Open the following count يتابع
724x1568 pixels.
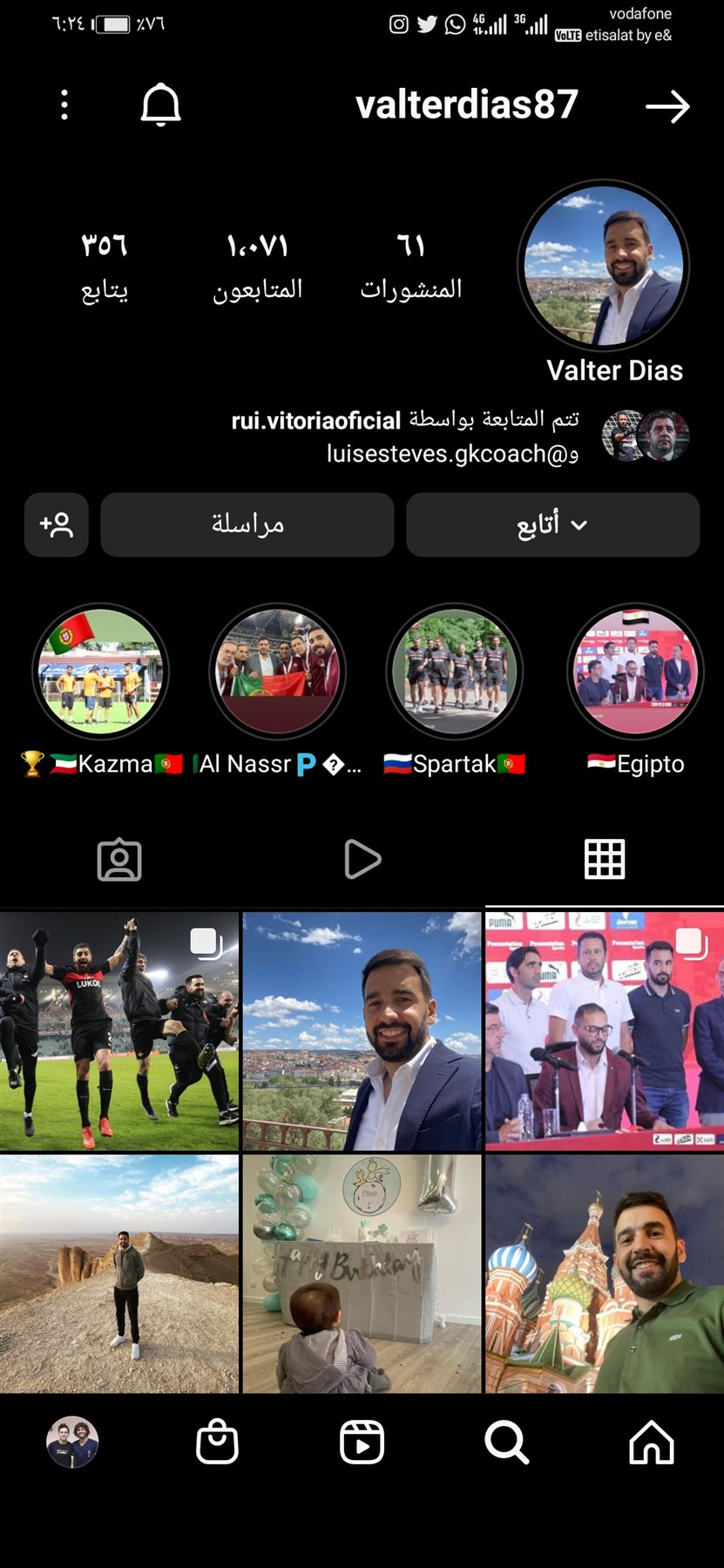tap(105, 266)
